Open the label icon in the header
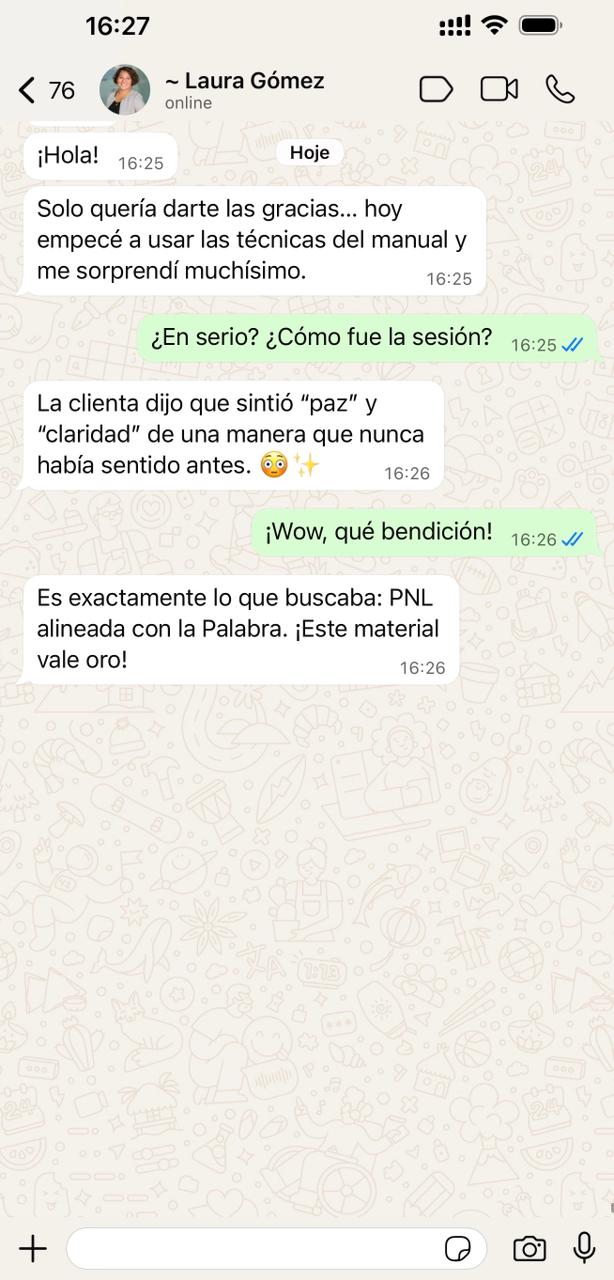Screen dimensions: 614x1280 click(x=436, y=89)
